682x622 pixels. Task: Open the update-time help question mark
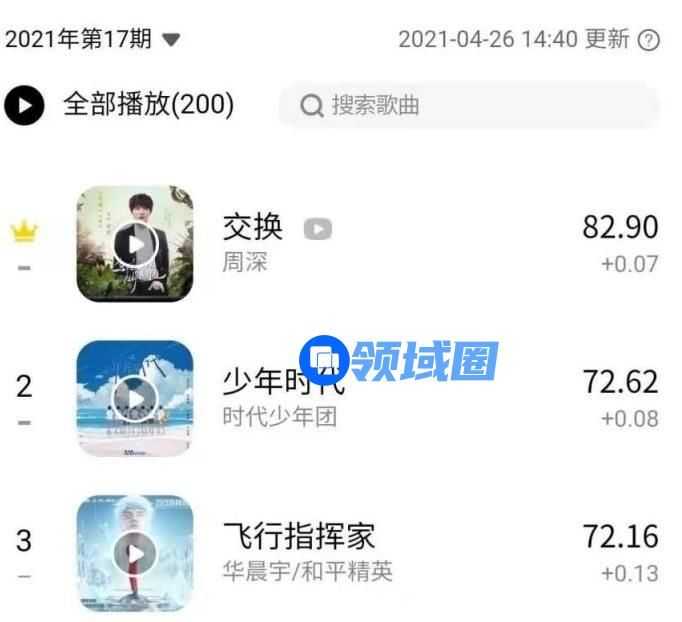click(650, 40)
